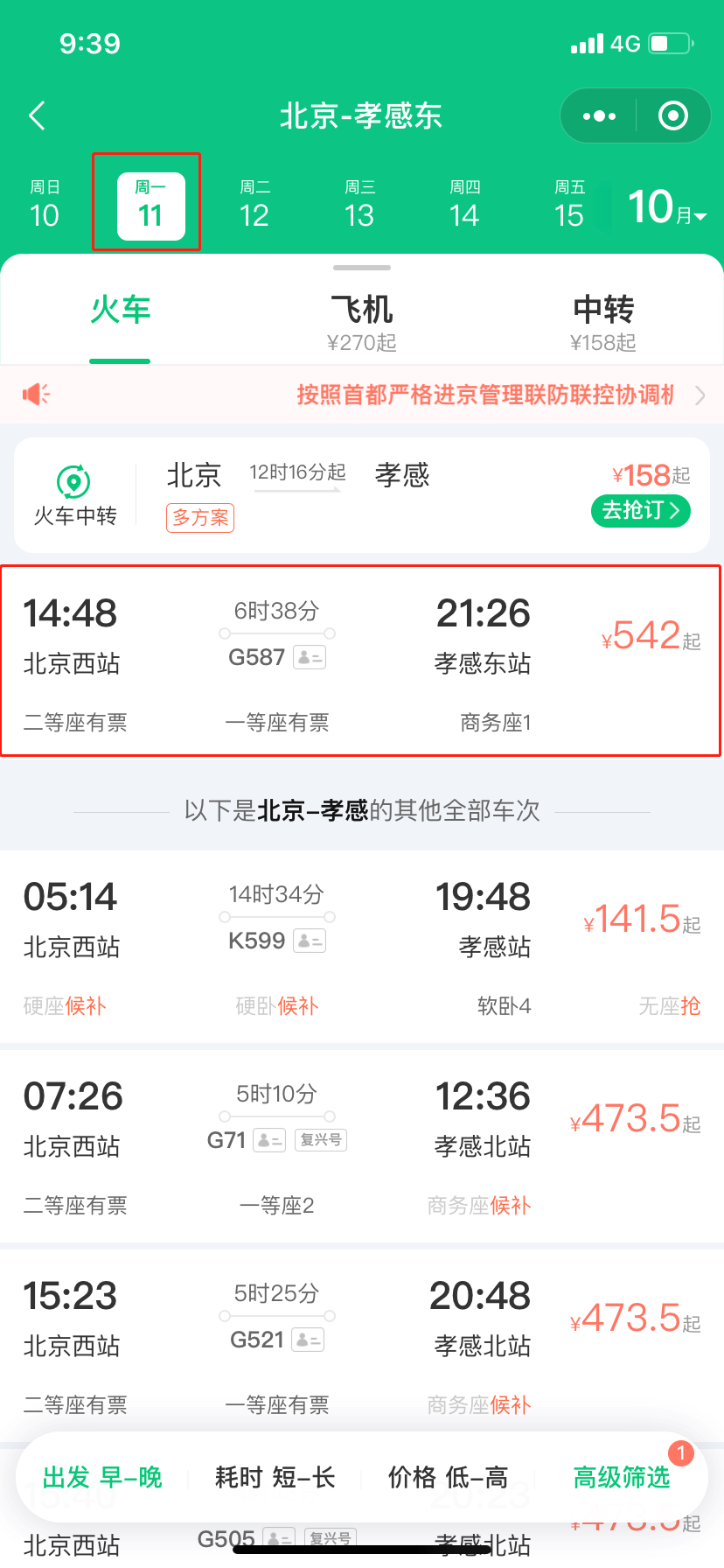This screenshot has width=724, height=1568.
Task: Open G587 train at 14:48
Action: pos(362,661)
